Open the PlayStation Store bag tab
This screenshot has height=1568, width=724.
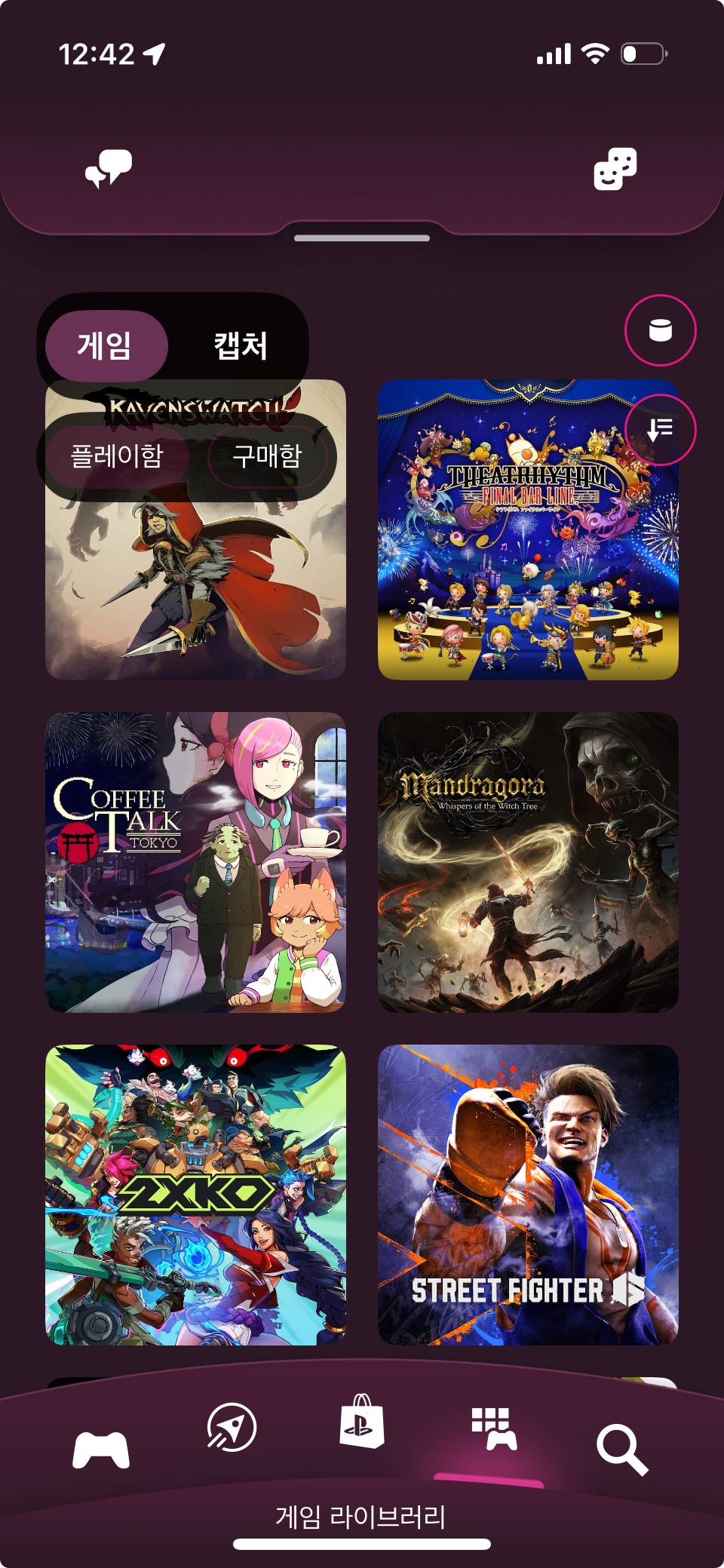[362, 1420]
